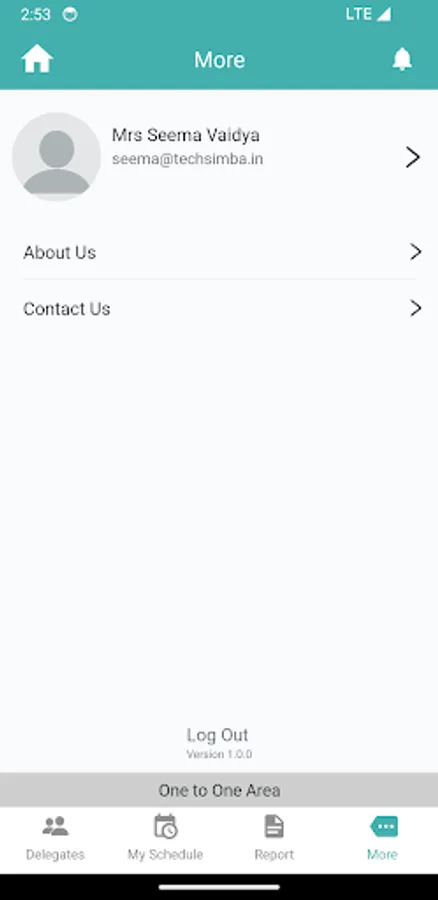
Task: Open the Contact Us page
Action: click(219, 308)
